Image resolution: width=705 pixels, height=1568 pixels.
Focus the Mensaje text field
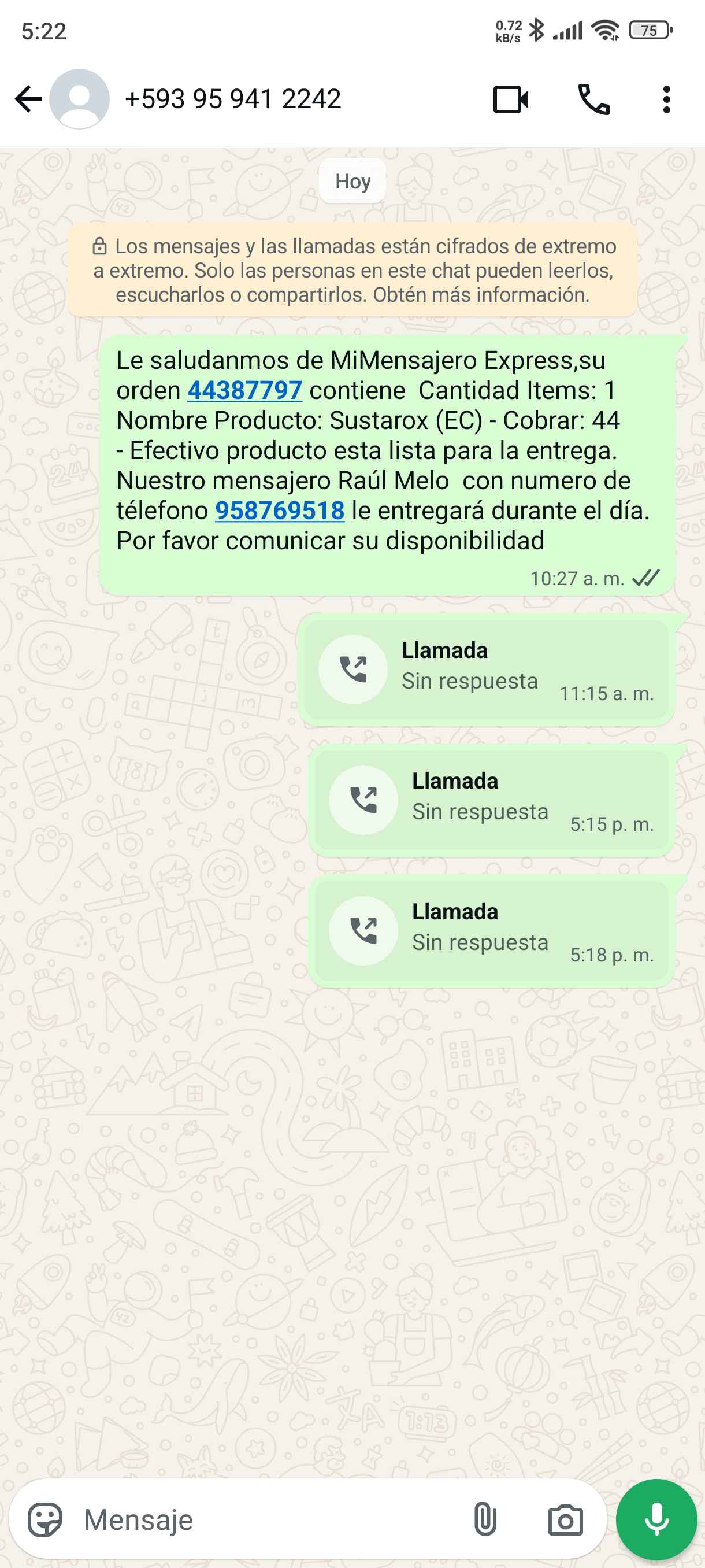(x=268, y=1520)
